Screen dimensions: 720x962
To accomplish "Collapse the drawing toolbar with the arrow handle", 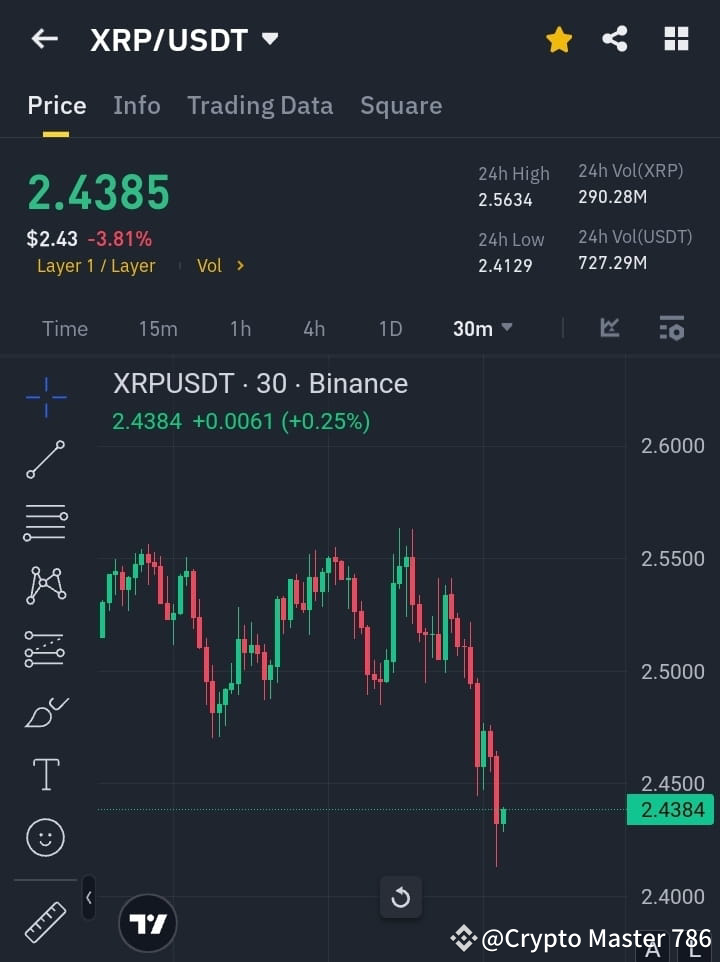I will click(88, 897).
